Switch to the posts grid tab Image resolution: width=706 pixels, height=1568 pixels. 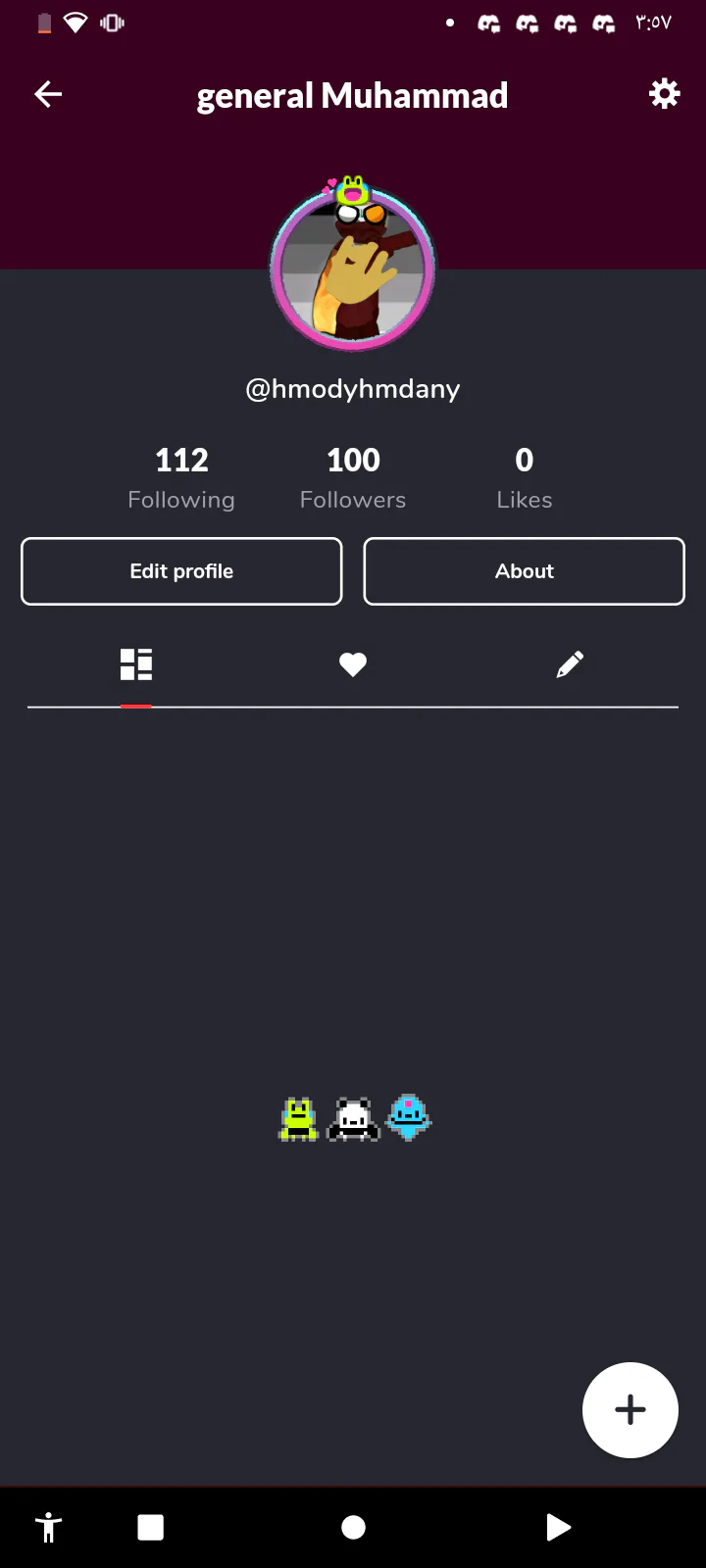click(136, 664)
